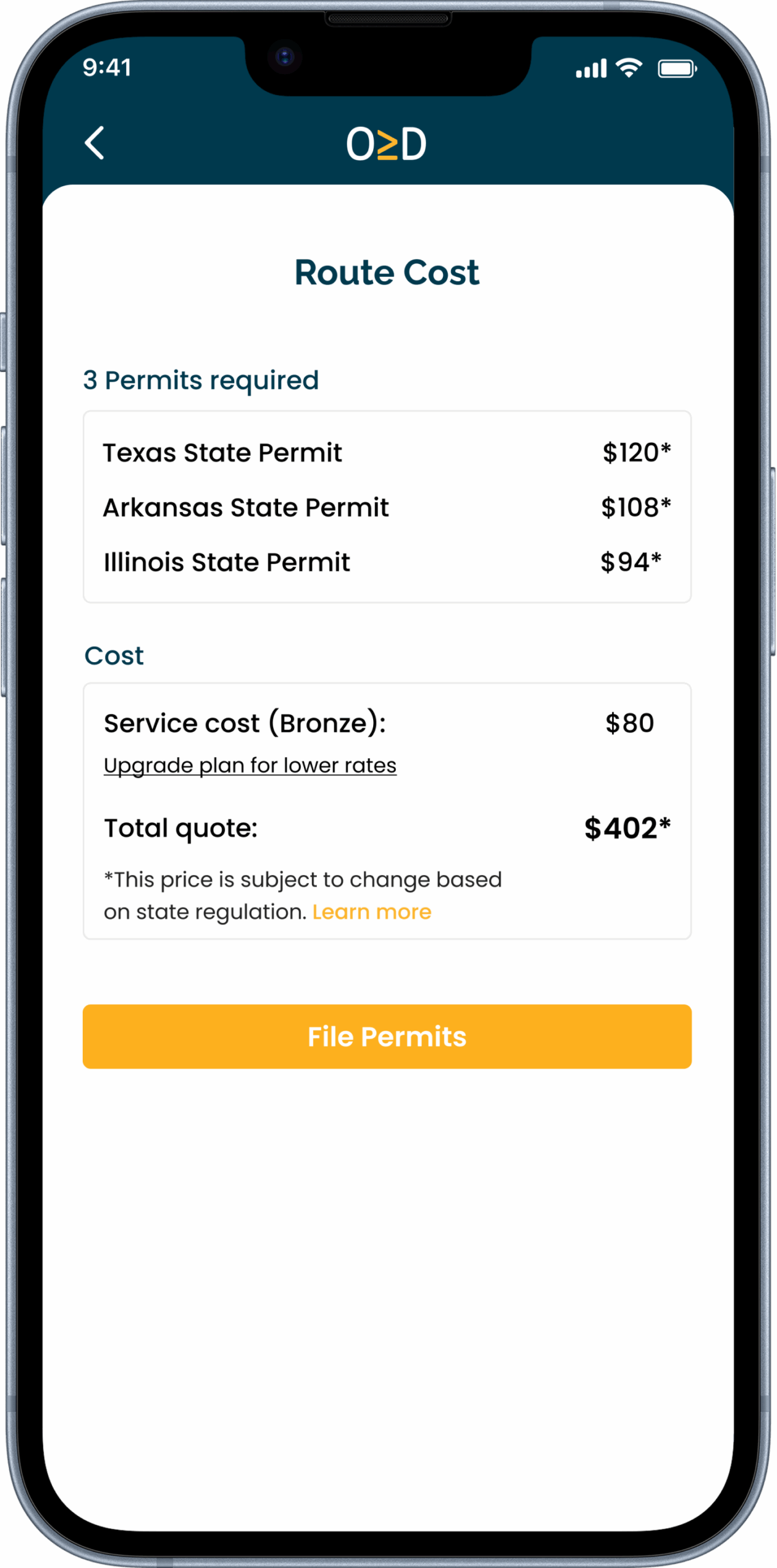777x1568 pixels.
Task: Tap the back chevron to return
Action: [94, 143]
